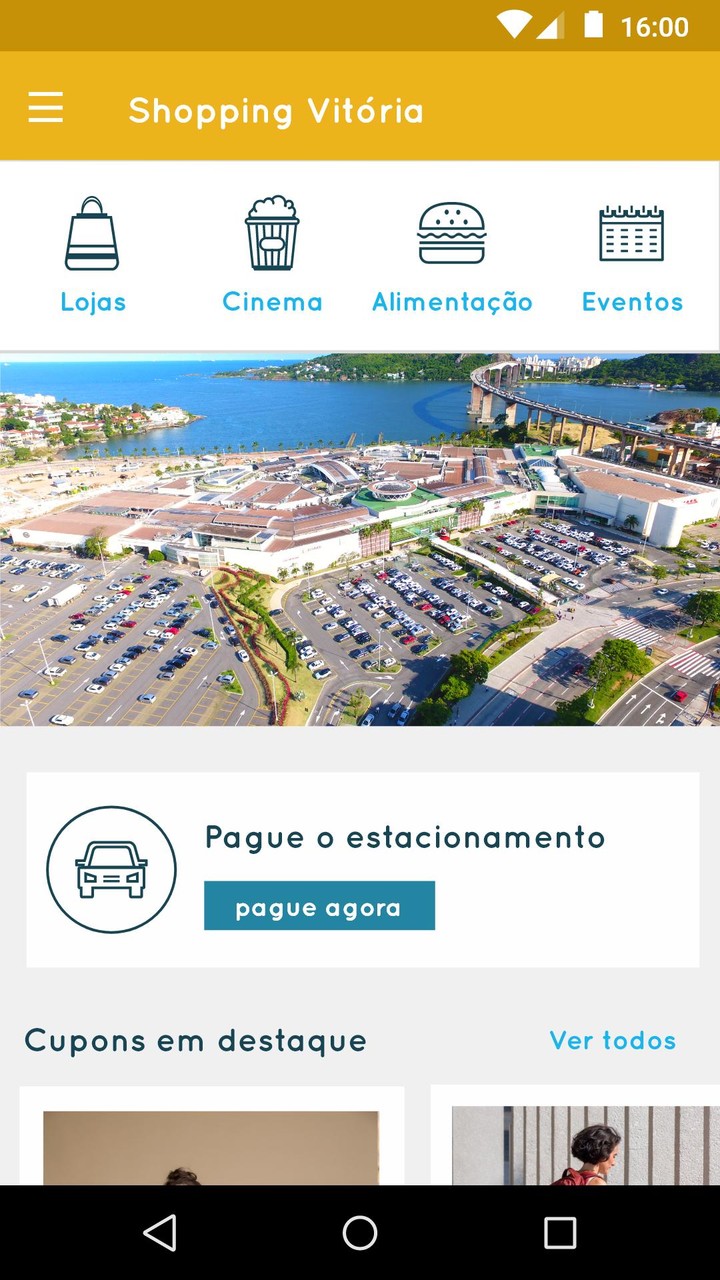Return to the Android home screen
Image resolution: width=720 pixels, height=1280 pixels.
pyautogui.click(x=360, y=1233)
